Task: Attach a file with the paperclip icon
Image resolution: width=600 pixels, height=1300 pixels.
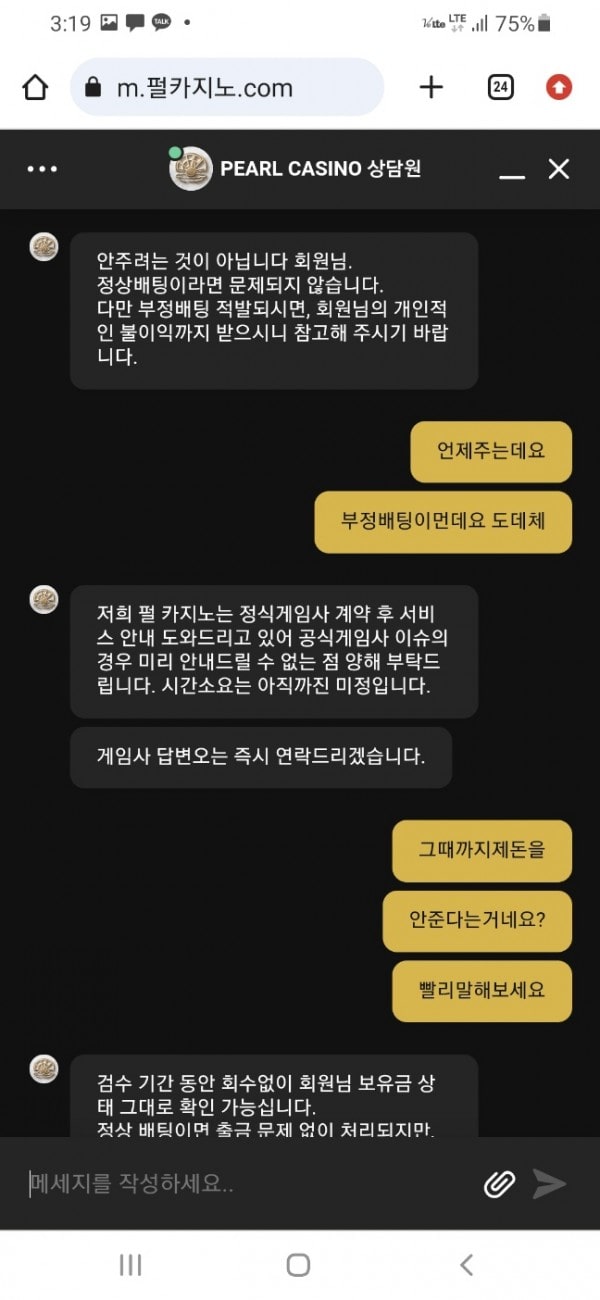Action: click(499, 1184)
